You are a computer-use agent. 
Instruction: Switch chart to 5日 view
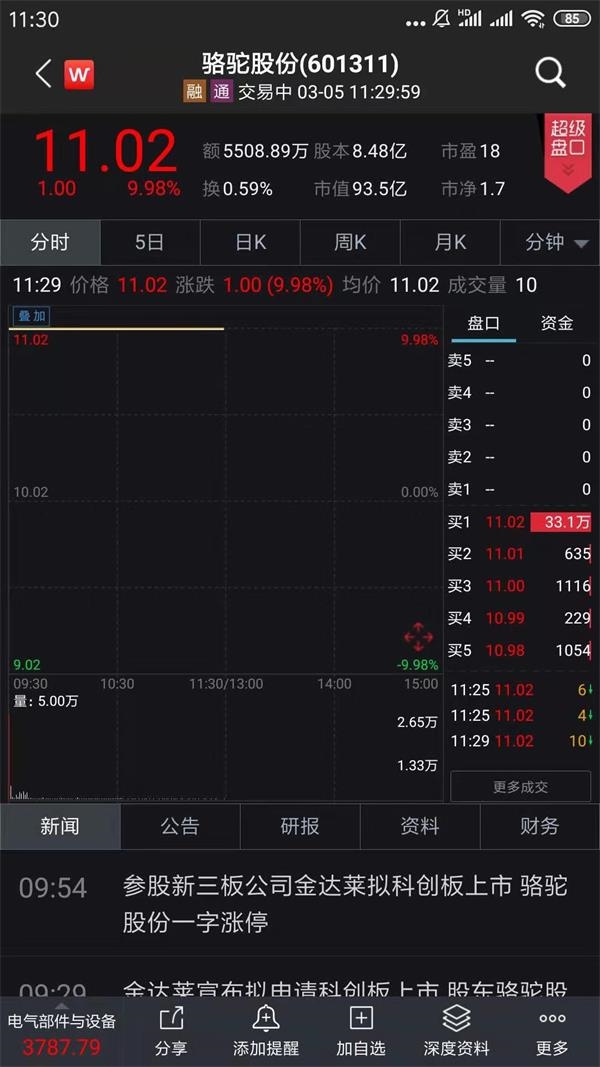pyautogui.click(x=150, y=242)
